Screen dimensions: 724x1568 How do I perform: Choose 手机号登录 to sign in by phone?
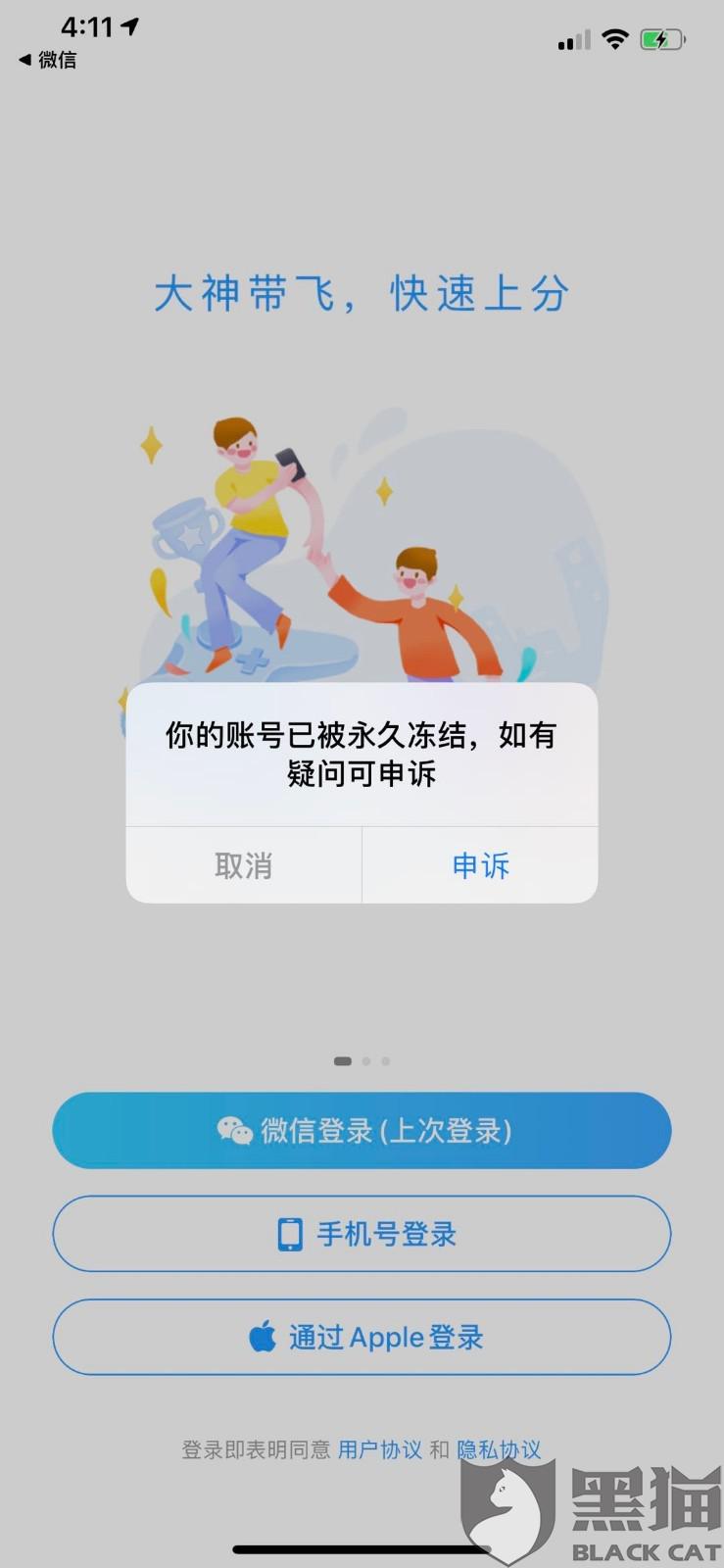click(x=362, y=1234)
